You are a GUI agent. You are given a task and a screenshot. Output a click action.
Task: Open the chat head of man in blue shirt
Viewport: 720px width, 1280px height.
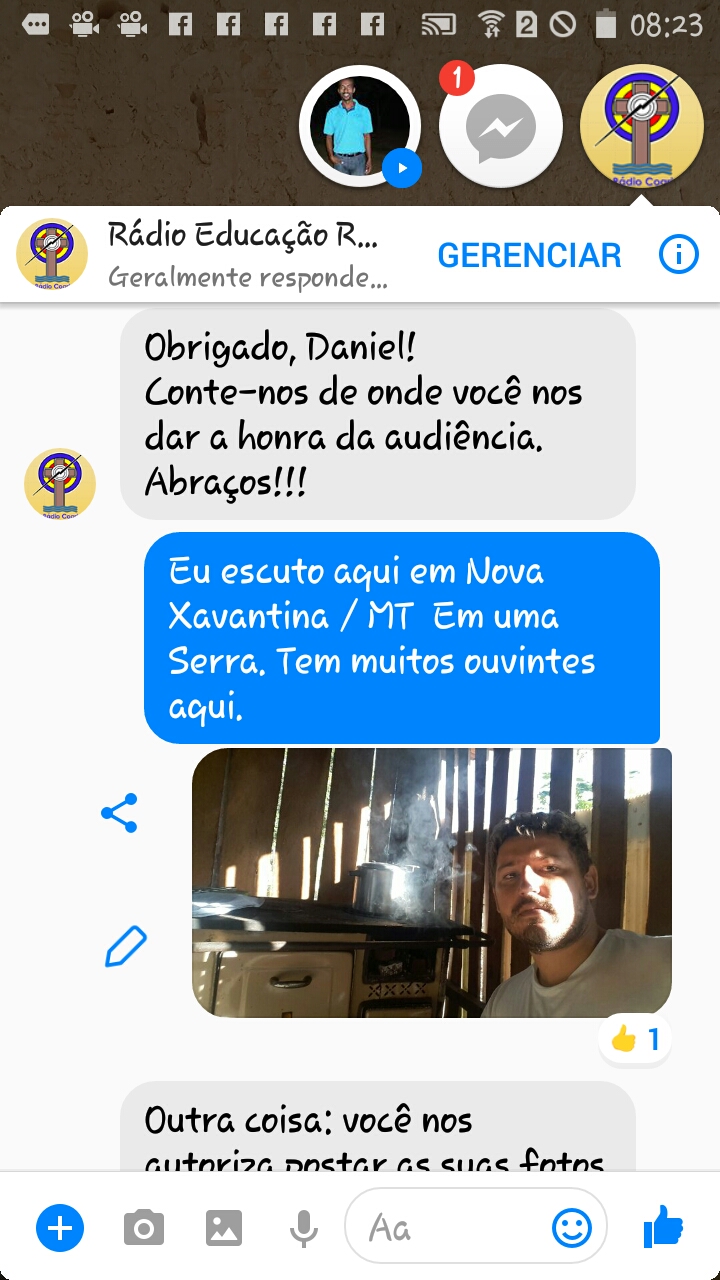[x=360, y=127]
